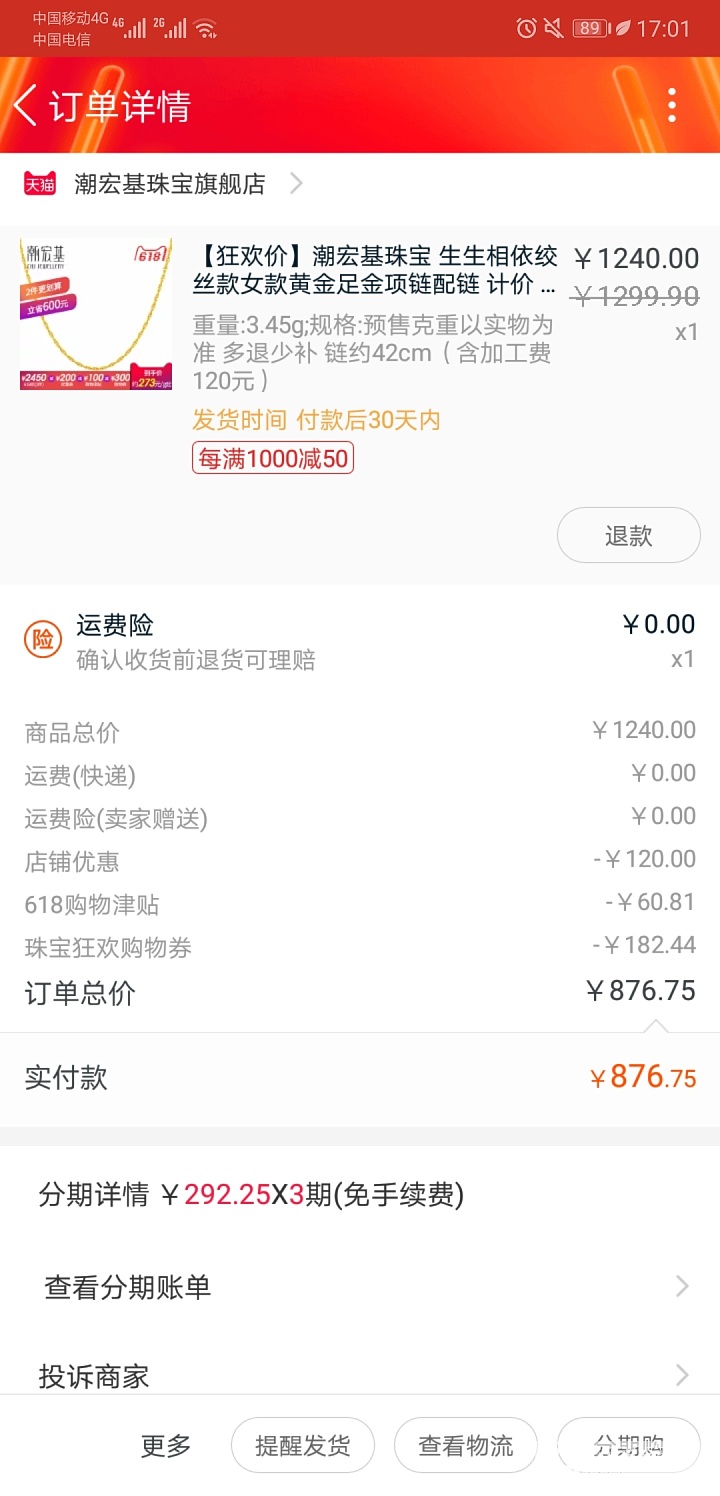Tap the 退款 refund button
This screenshot has width=720, height=1496.
[628, 536]
